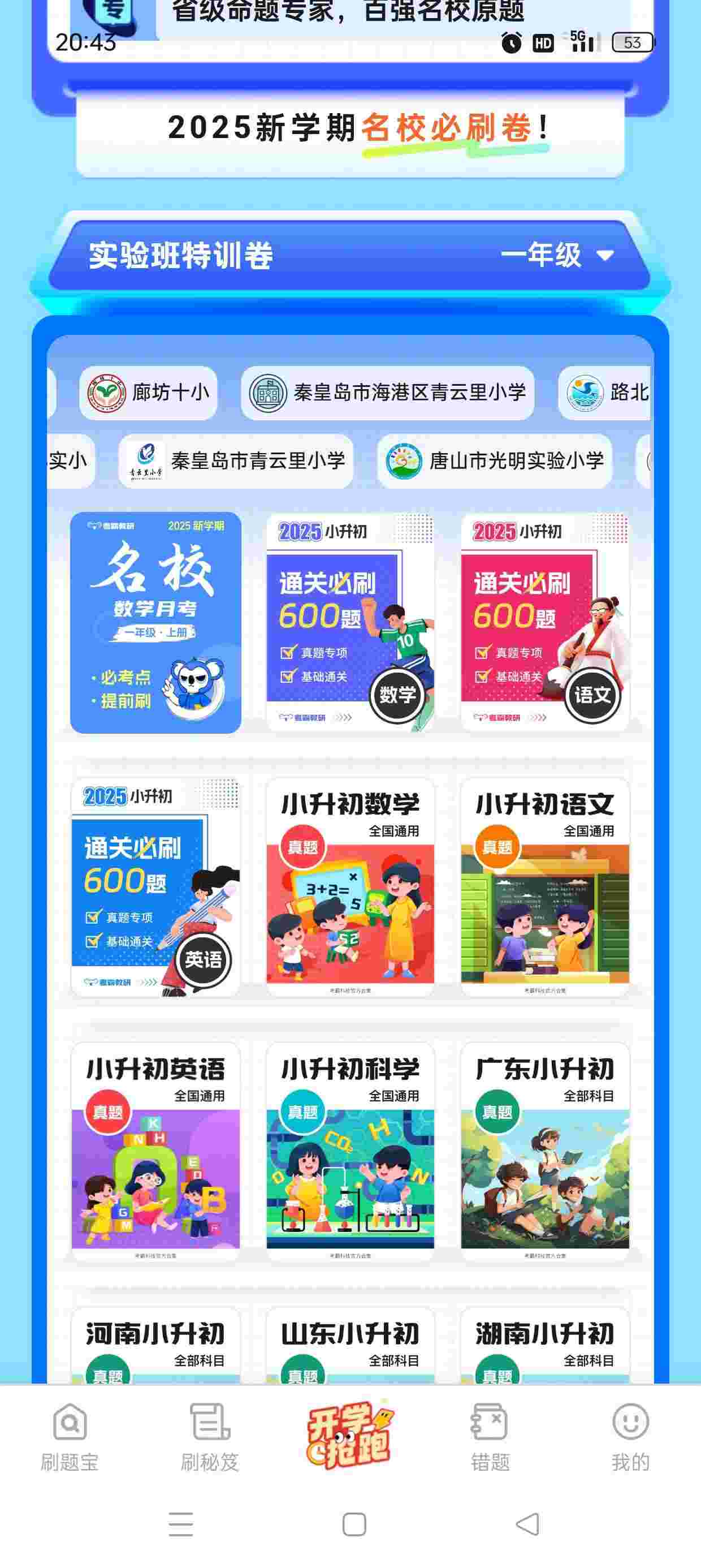Image resolution: width=701 pixels, height=1568 pixels.
Task: Open 通关必刷600题 英语 book
Action: pos(156,887)
